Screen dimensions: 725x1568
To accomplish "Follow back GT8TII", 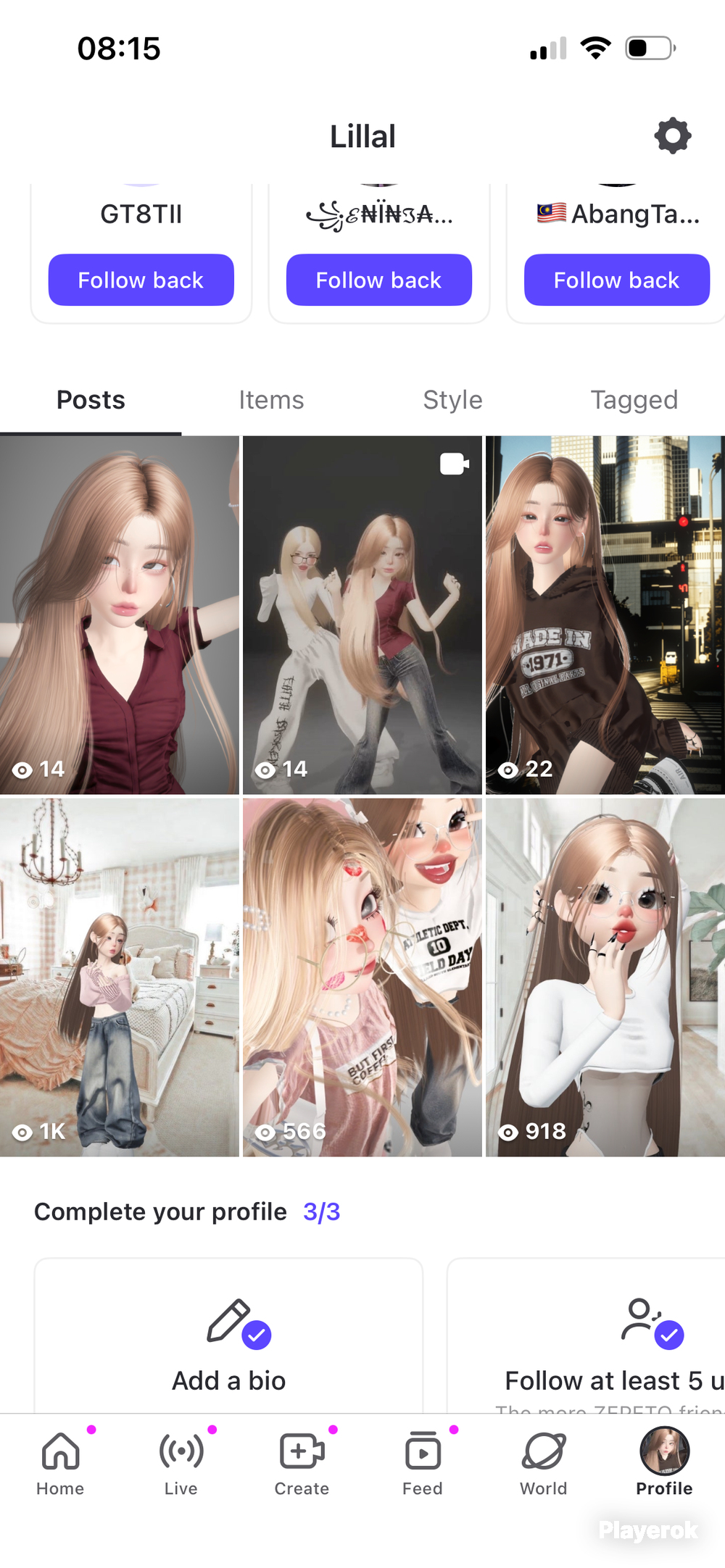I will click(141, 280).
